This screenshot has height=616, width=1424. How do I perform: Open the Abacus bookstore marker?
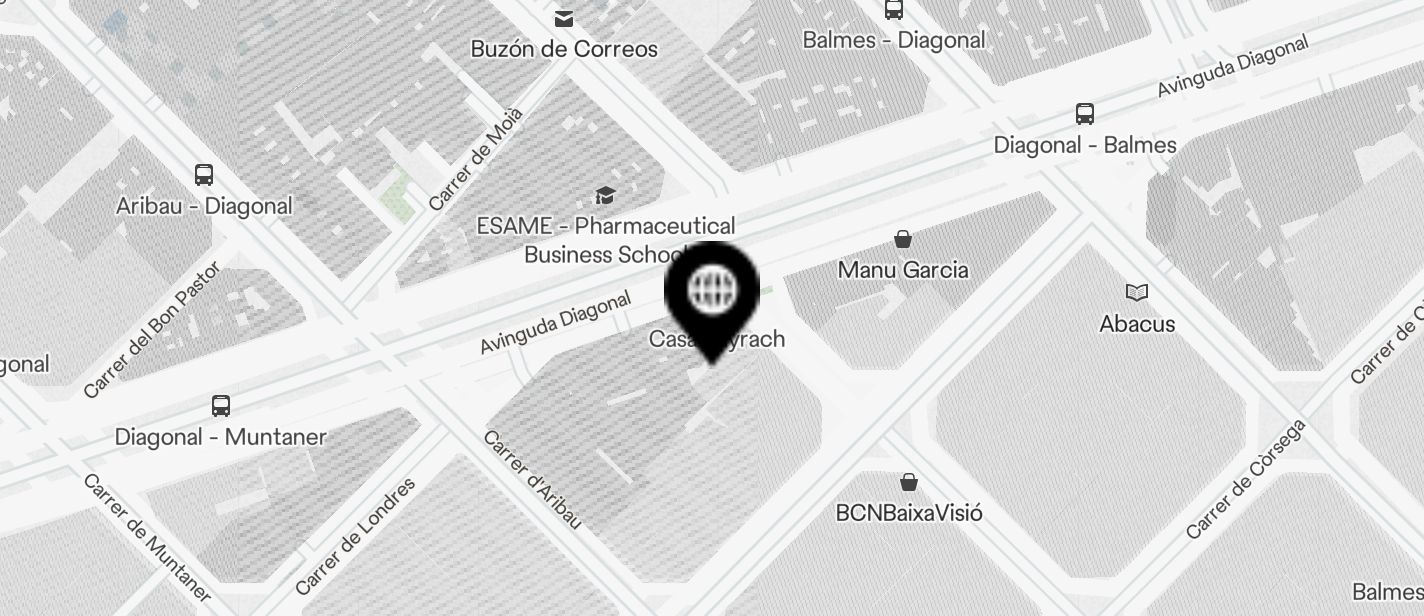(1137, 293)
